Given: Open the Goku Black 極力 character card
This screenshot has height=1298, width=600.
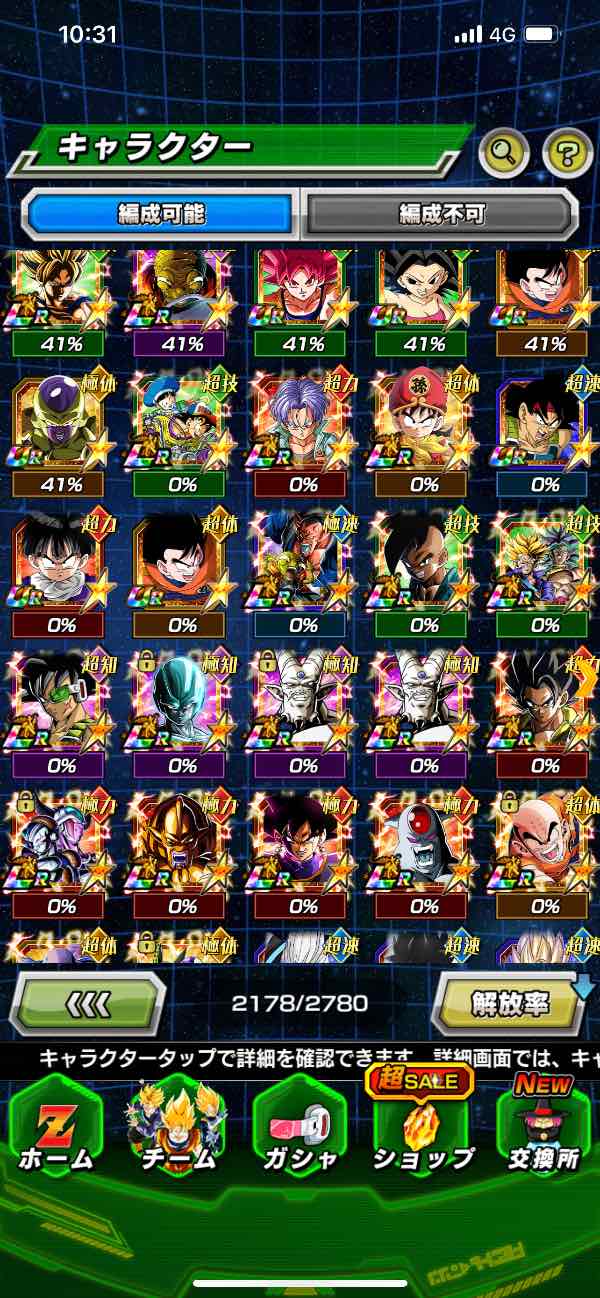Looking at the screenshot, I should pyautogui.click(x=303, y=846).
